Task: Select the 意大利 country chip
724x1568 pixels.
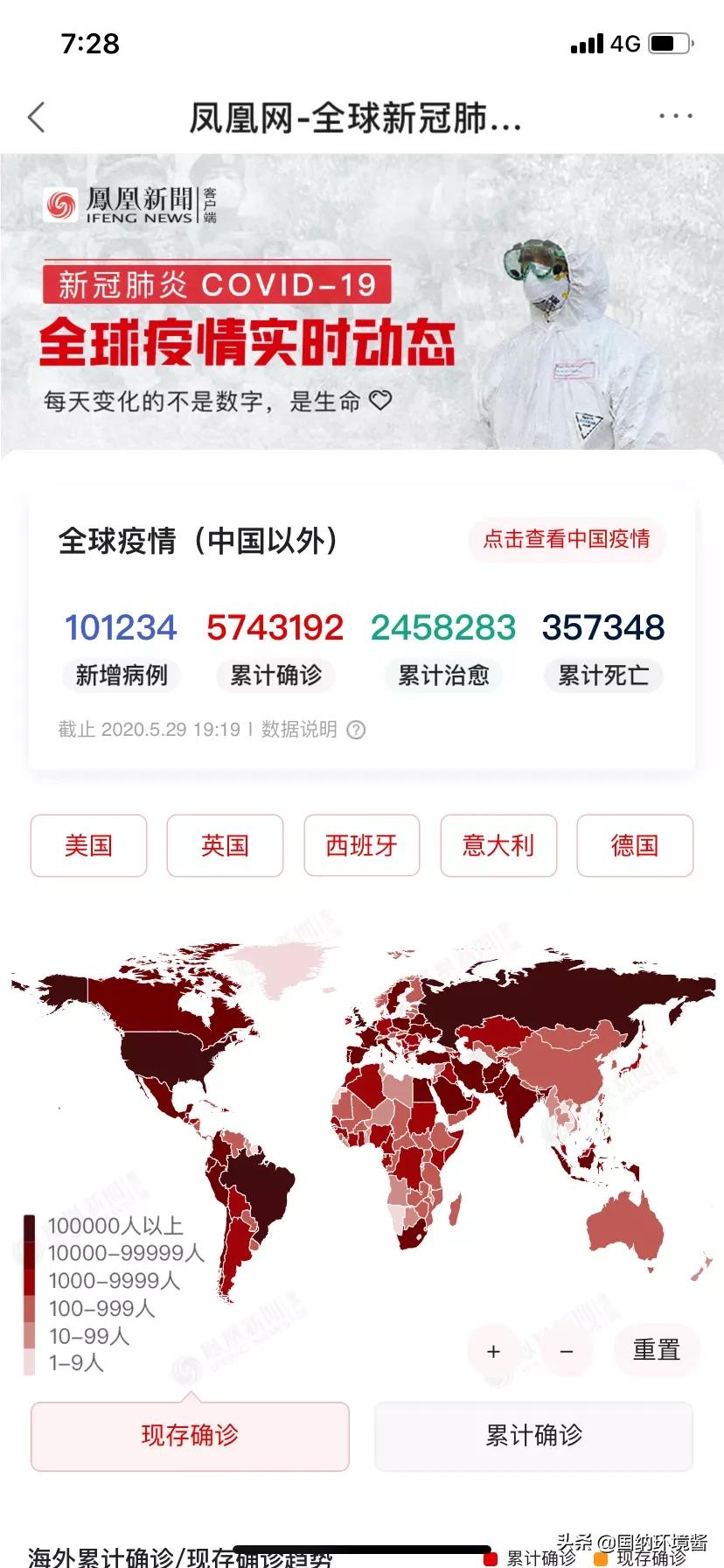Action: pos(498,845)
